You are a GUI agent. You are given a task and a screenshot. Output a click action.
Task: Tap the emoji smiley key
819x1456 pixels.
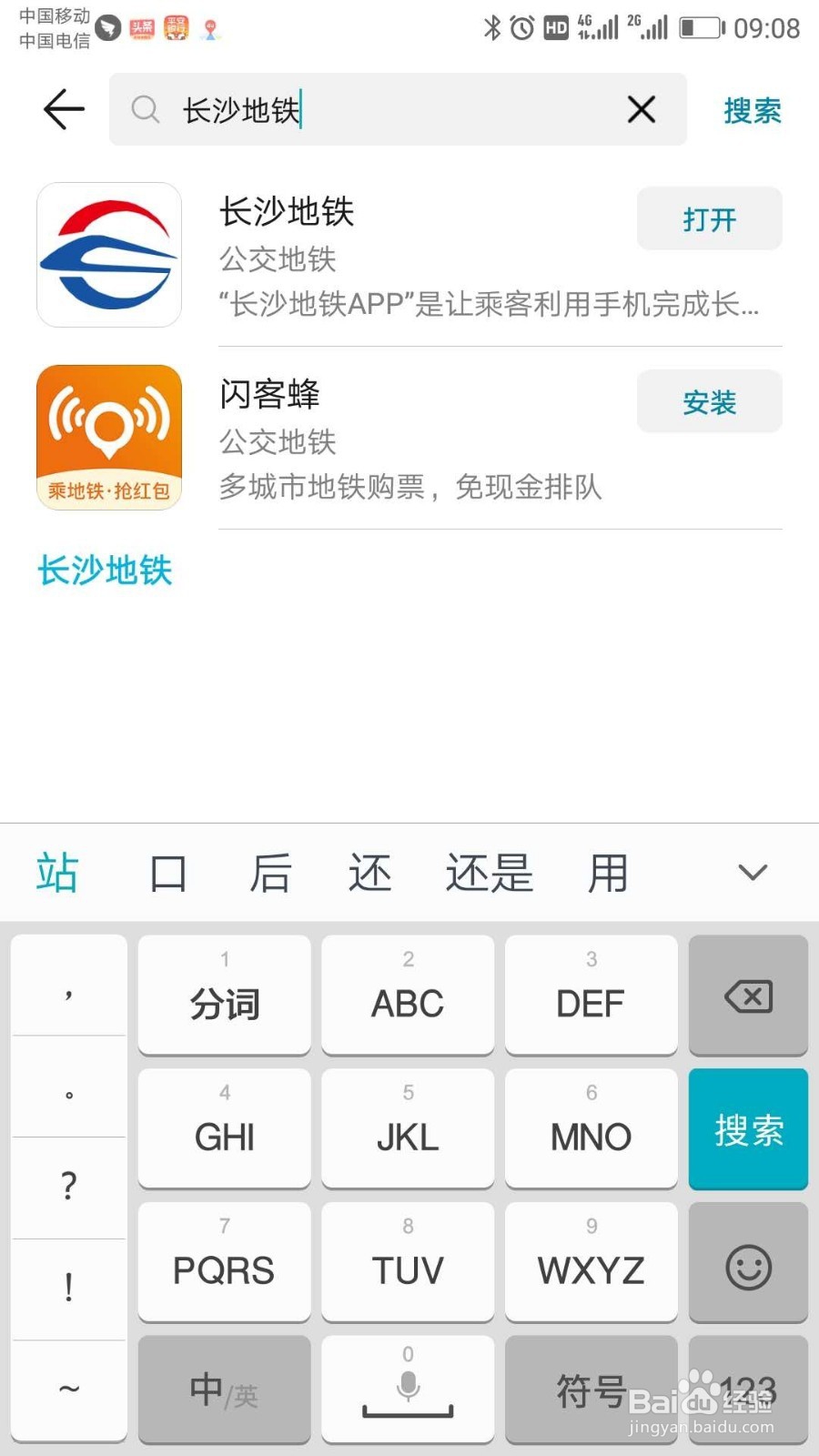coord(748,1263)
